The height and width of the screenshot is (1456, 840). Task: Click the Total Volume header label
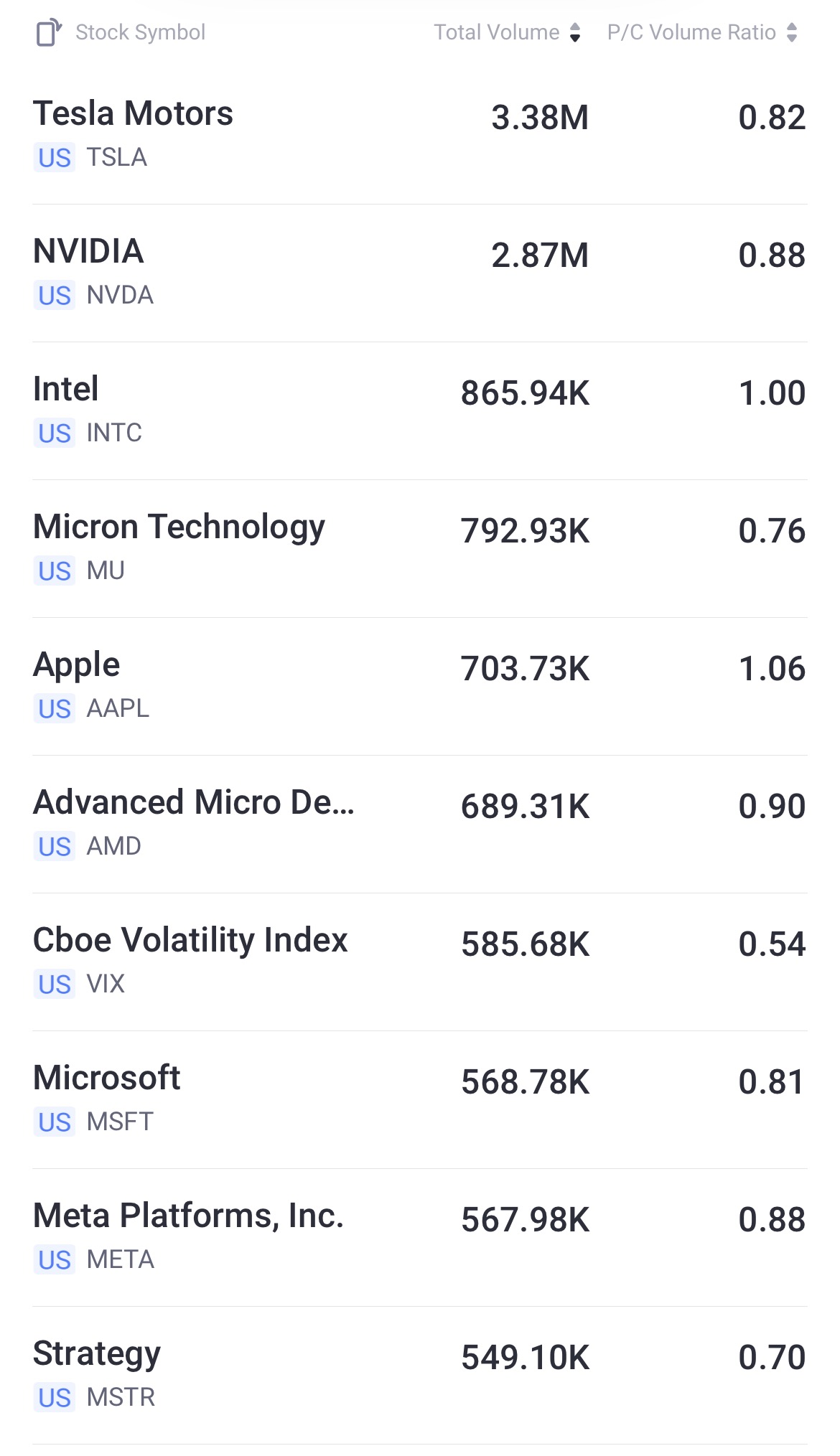point(497,32)
